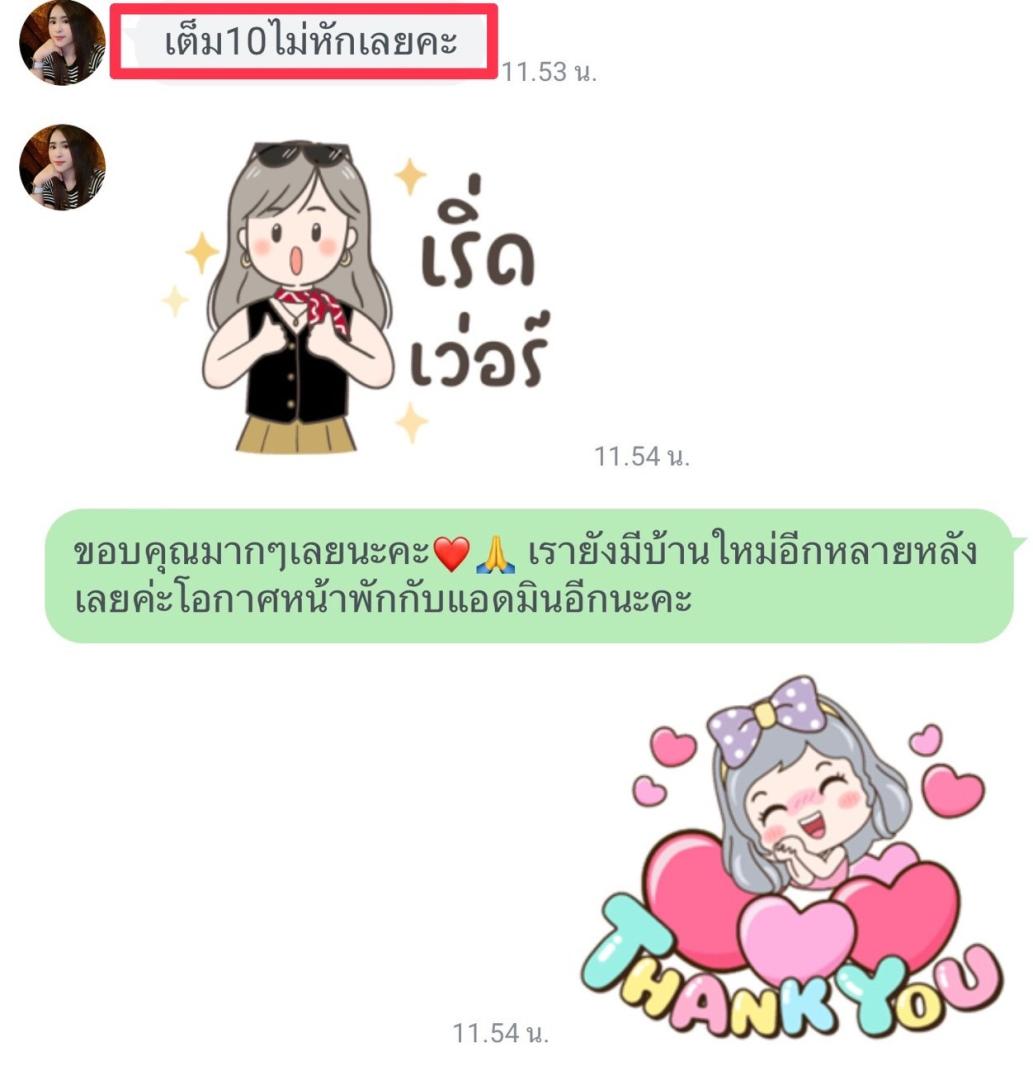
Task: Tap sender's avatar beside the เริ่ดเว่อร์ sticker
Action: tap(62, 167)
